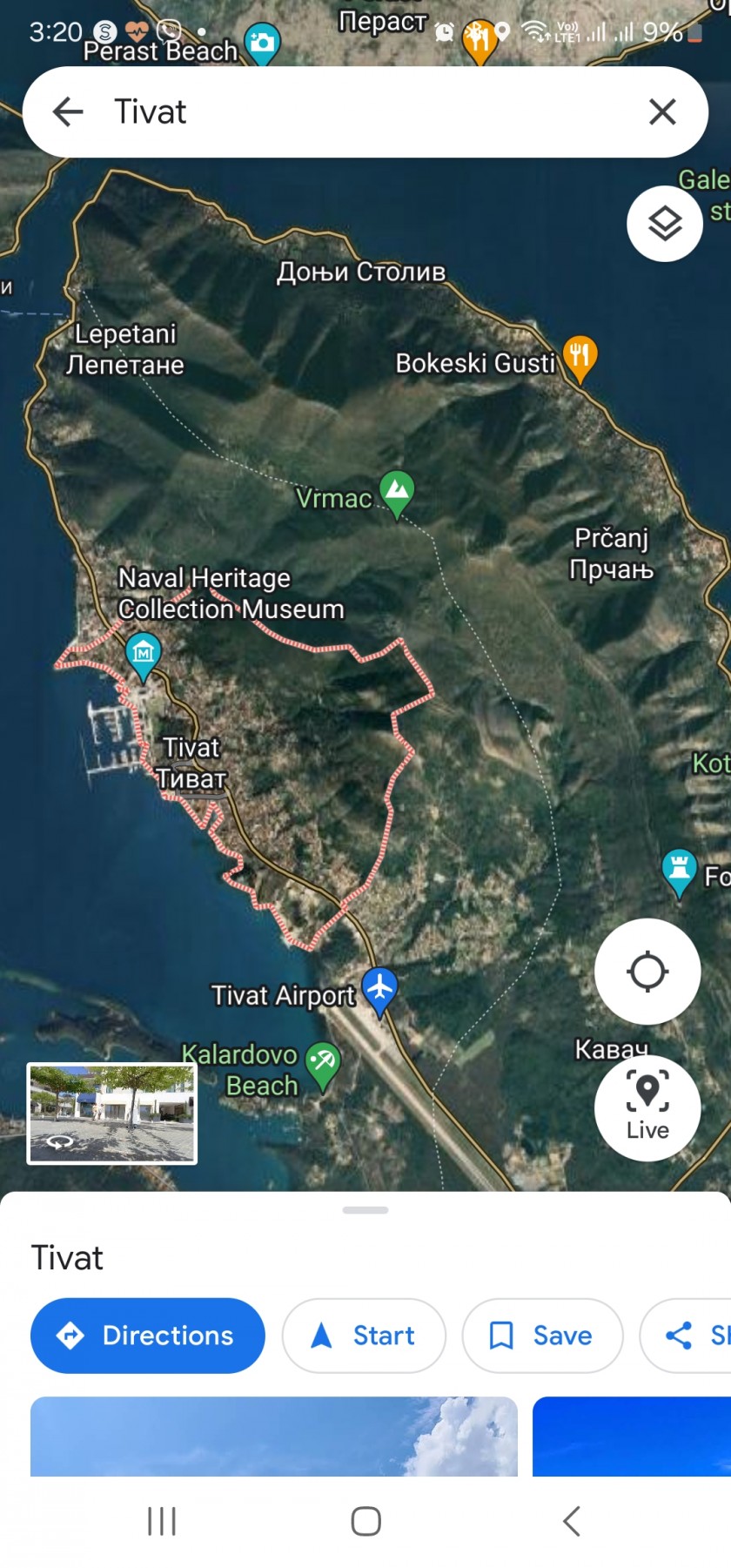Save Tivat to a list
The width and height of the screenshot is (731, 1568).
pos(542,1336)
